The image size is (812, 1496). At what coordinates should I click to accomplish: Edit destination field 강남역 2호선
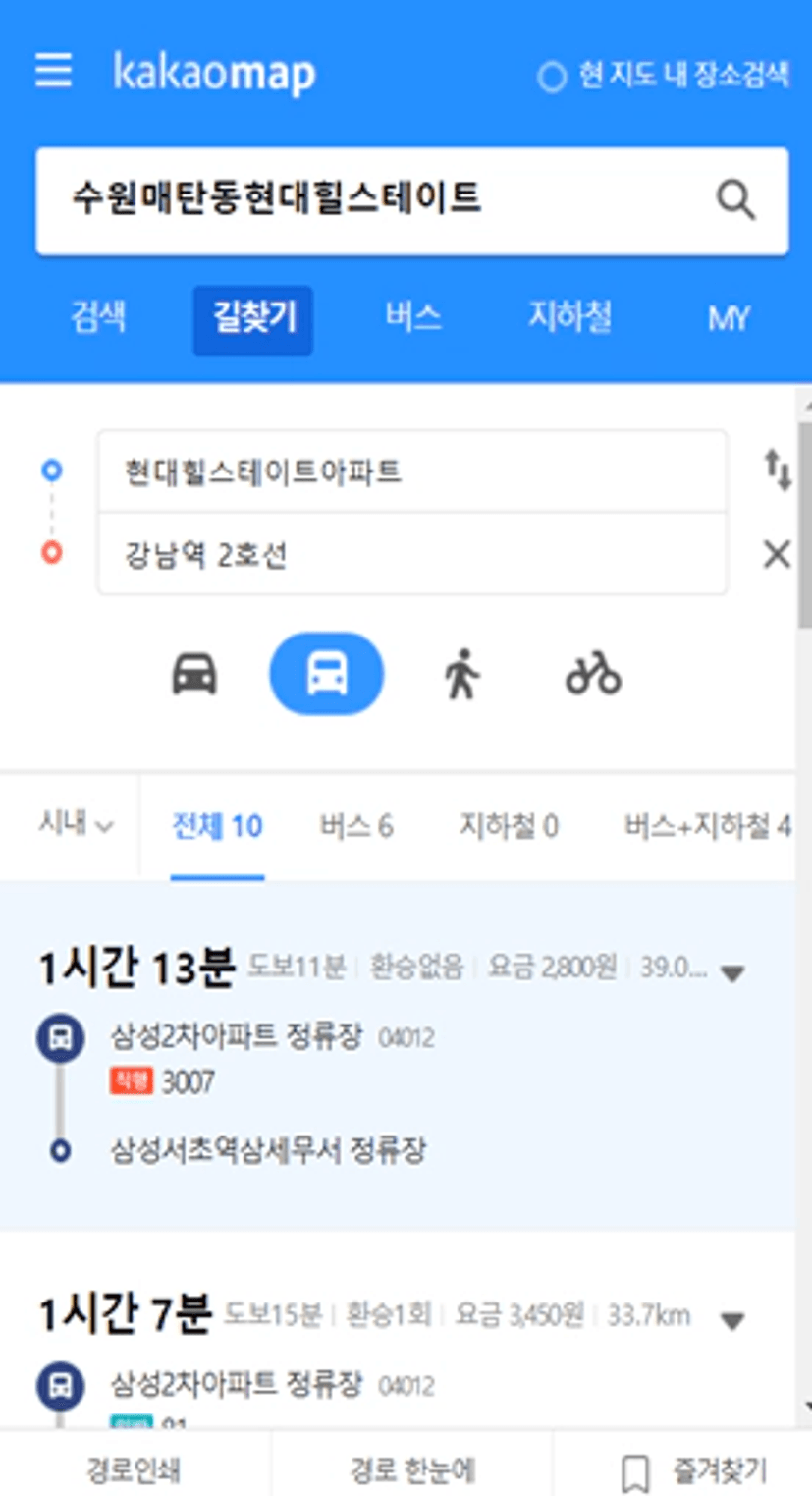(411, 554)
